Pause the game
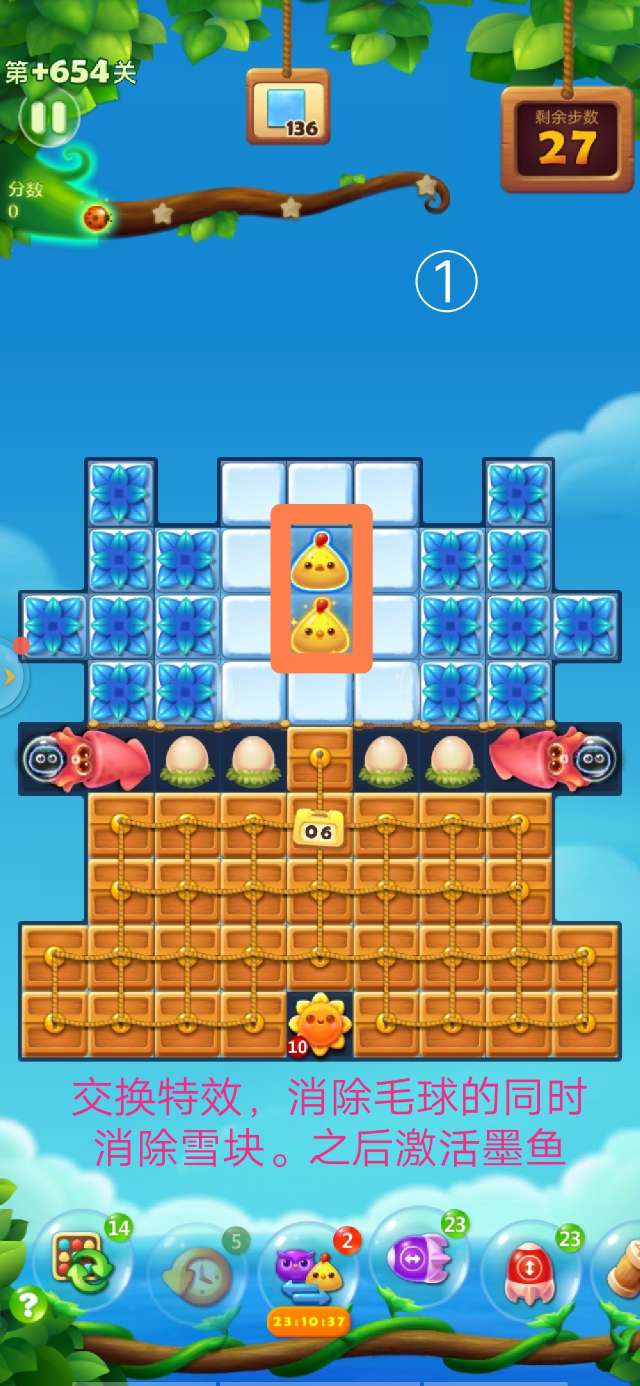The image size is (640, 1386). pos(47,118)
